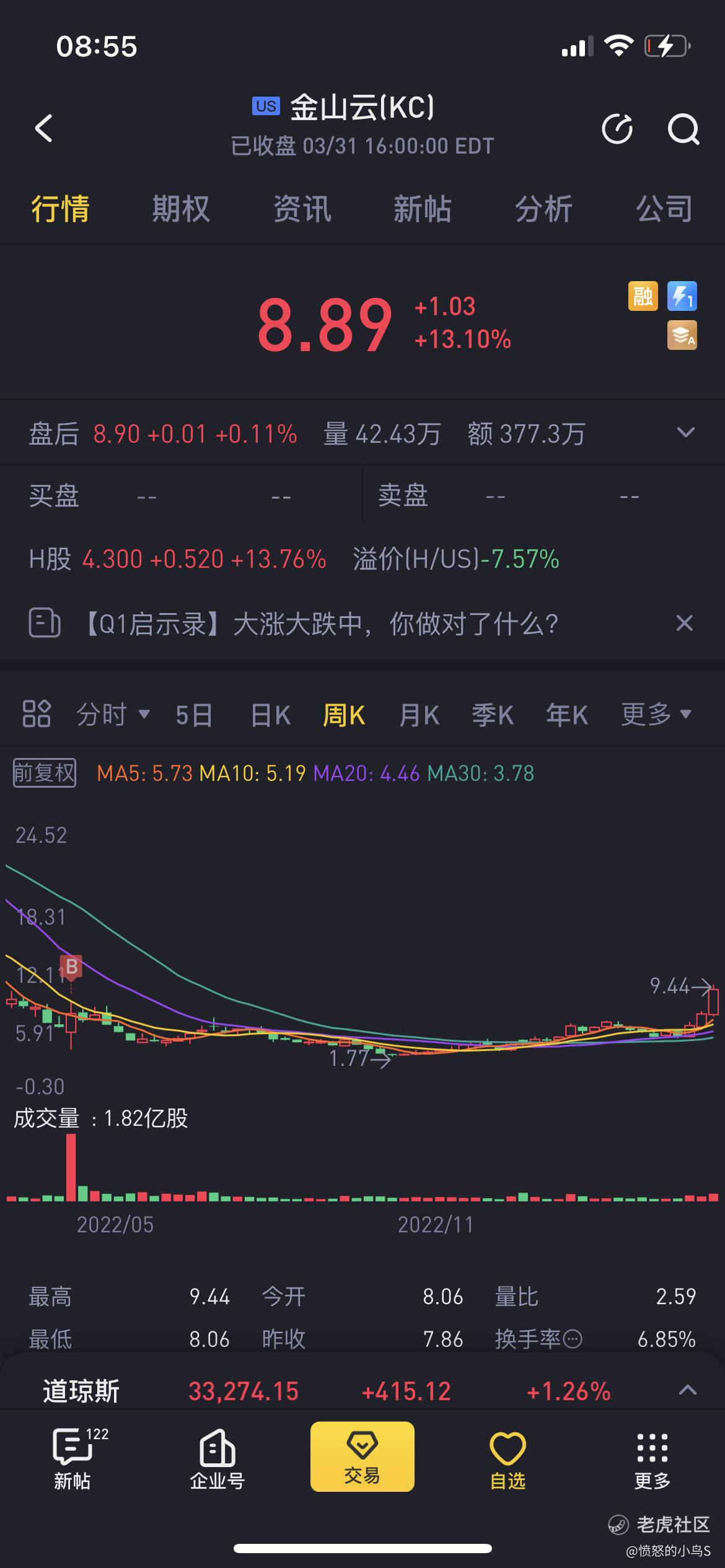Open the Q1启示录 article banner
This screenshot has width=725, height=1568.
(x=321, y=624)
